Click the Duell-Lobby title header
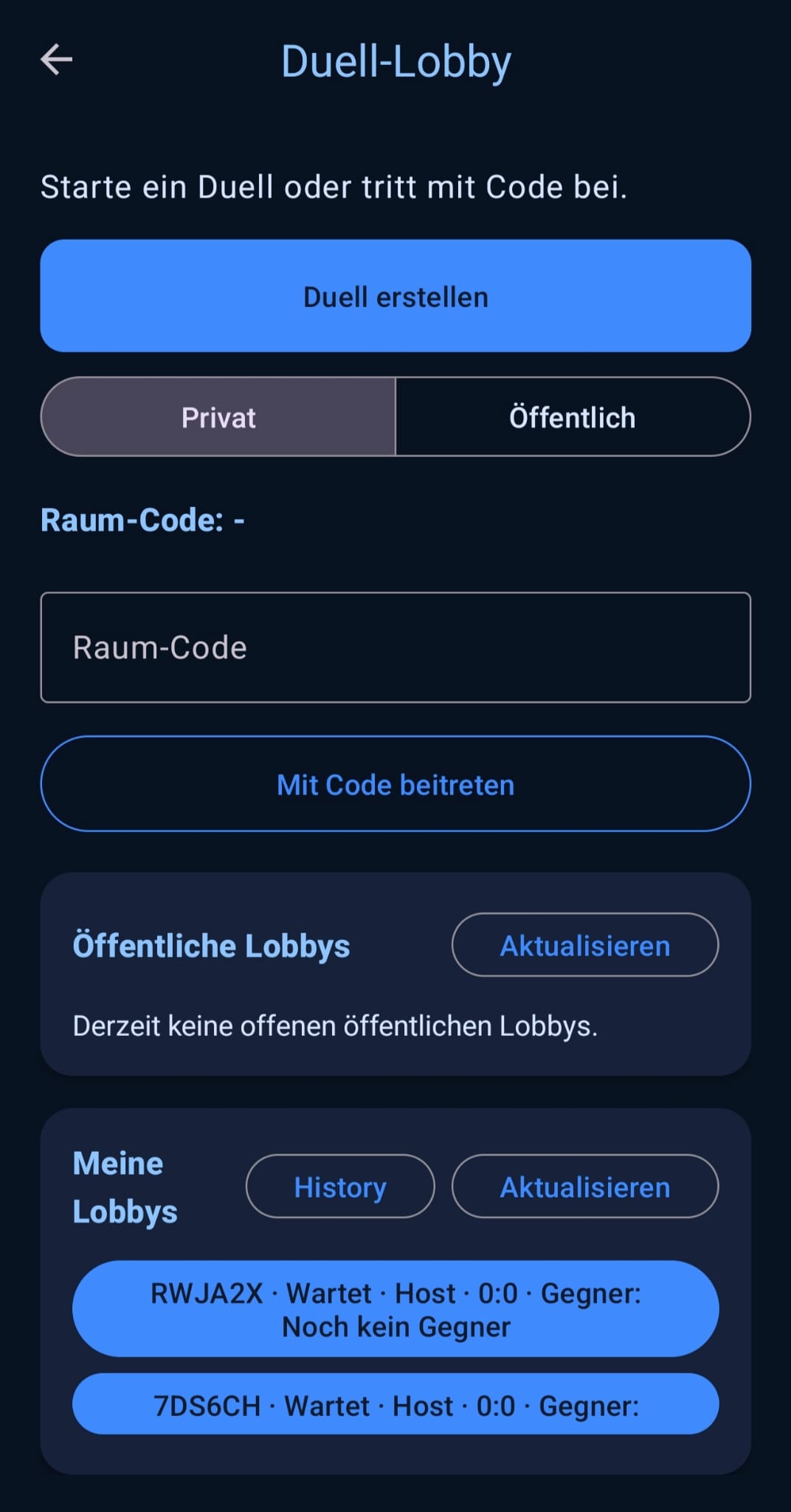Image resolution: width=791 pixels, height=1512 pixels. coord(395,61)
